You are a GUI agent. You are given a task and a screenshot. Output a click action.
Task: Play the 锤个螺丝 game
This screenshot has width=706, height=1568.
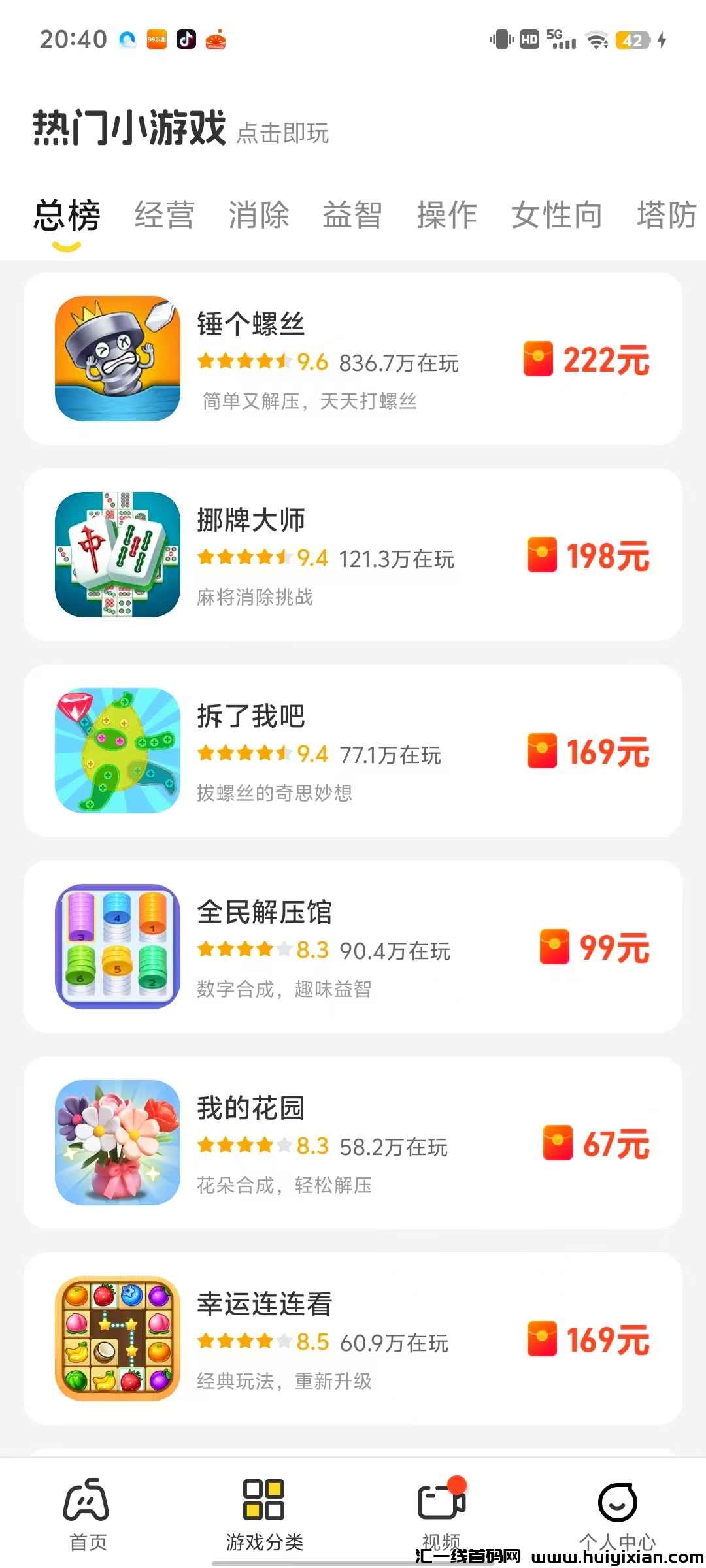tap(353, 359)
